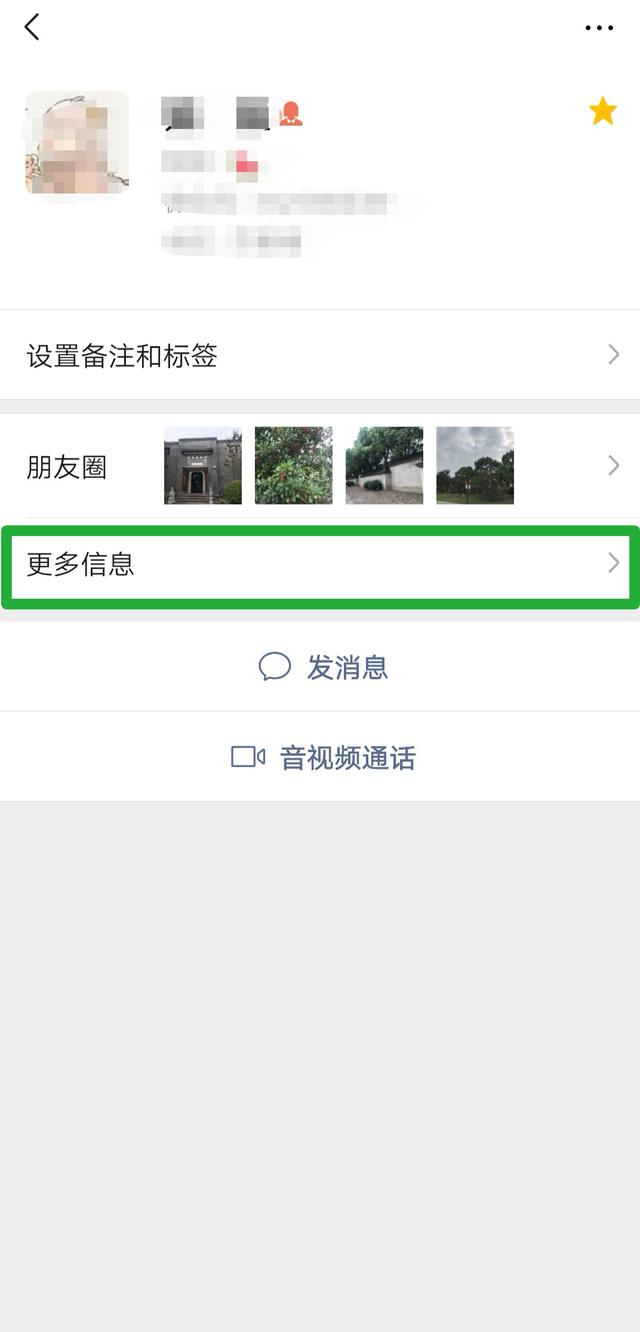Start a call via 音视频通话
640x1332 pixels.
320,757
